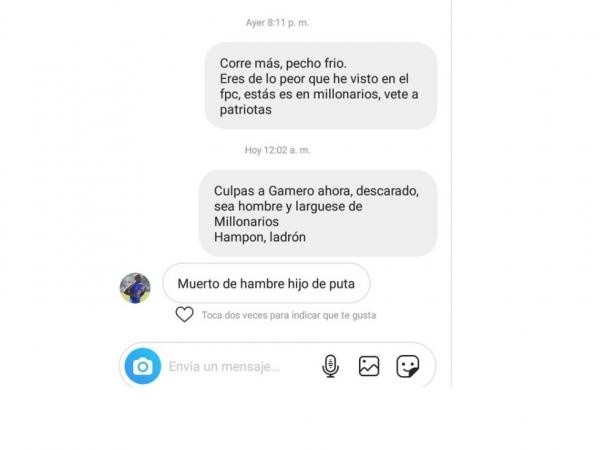
Task: Open the camera from the message bar
Action: coord(143,367)
